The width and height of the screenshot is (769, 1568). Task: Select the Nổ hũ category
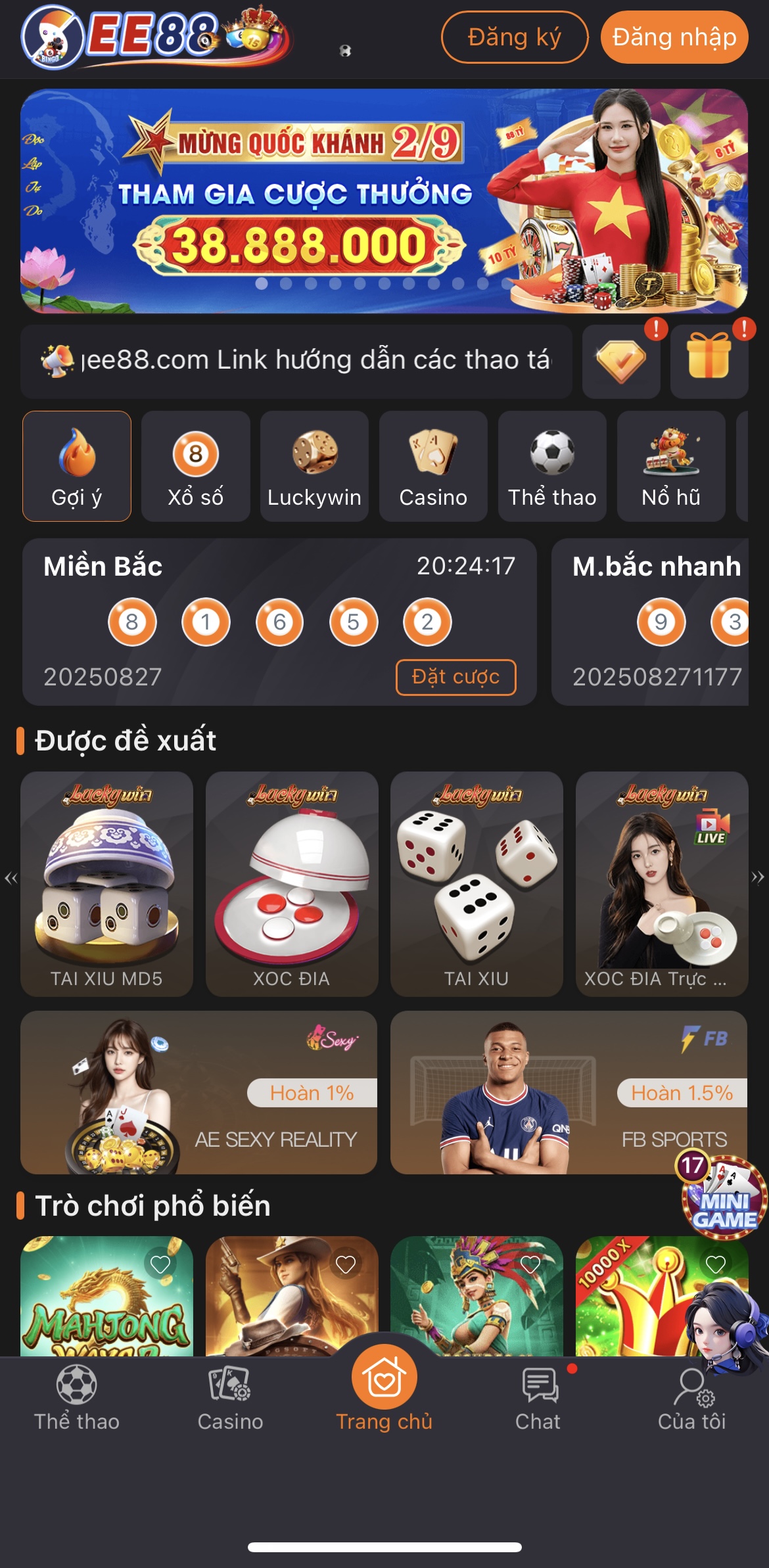click(x=670, y=466)
